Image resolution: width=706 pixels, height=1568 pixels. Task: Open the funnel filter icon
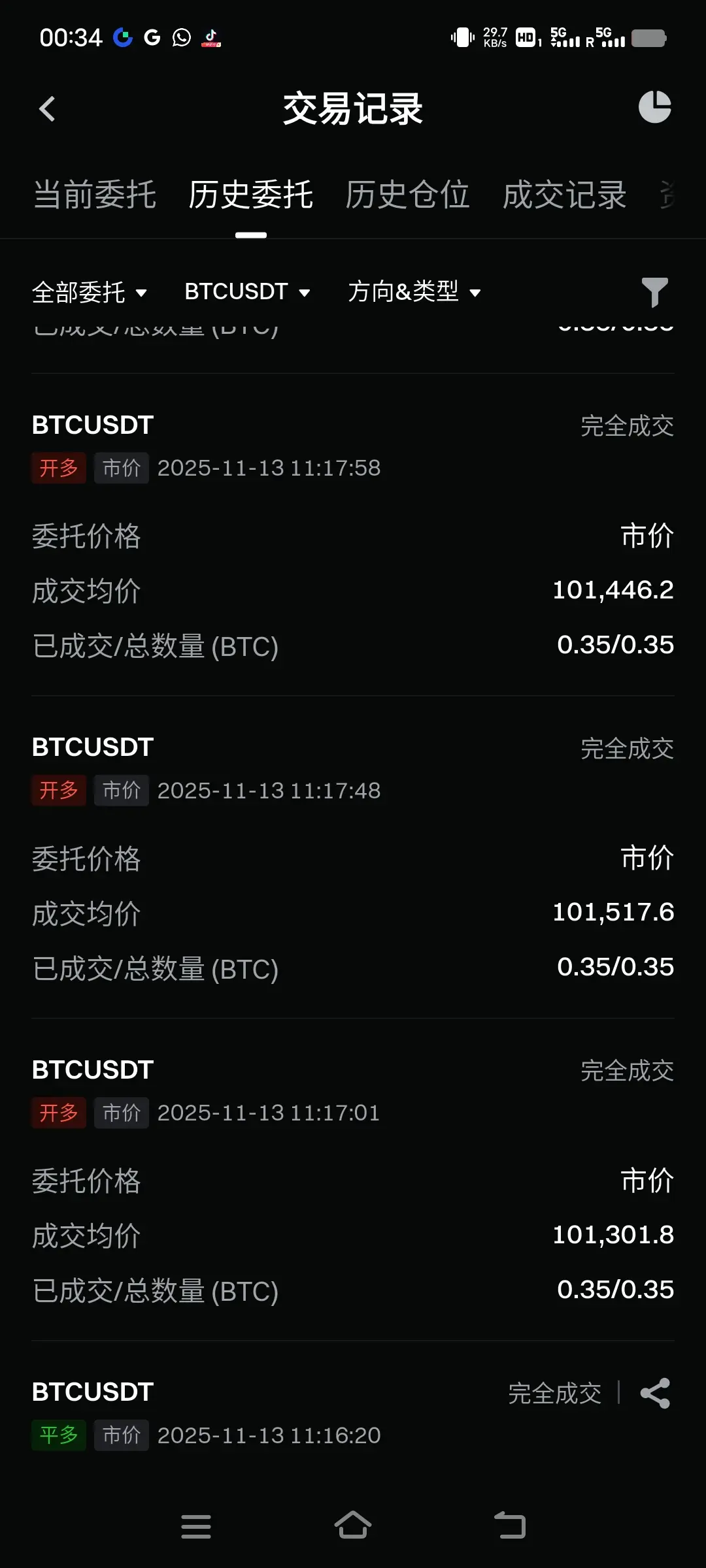(x=654, y=292)
